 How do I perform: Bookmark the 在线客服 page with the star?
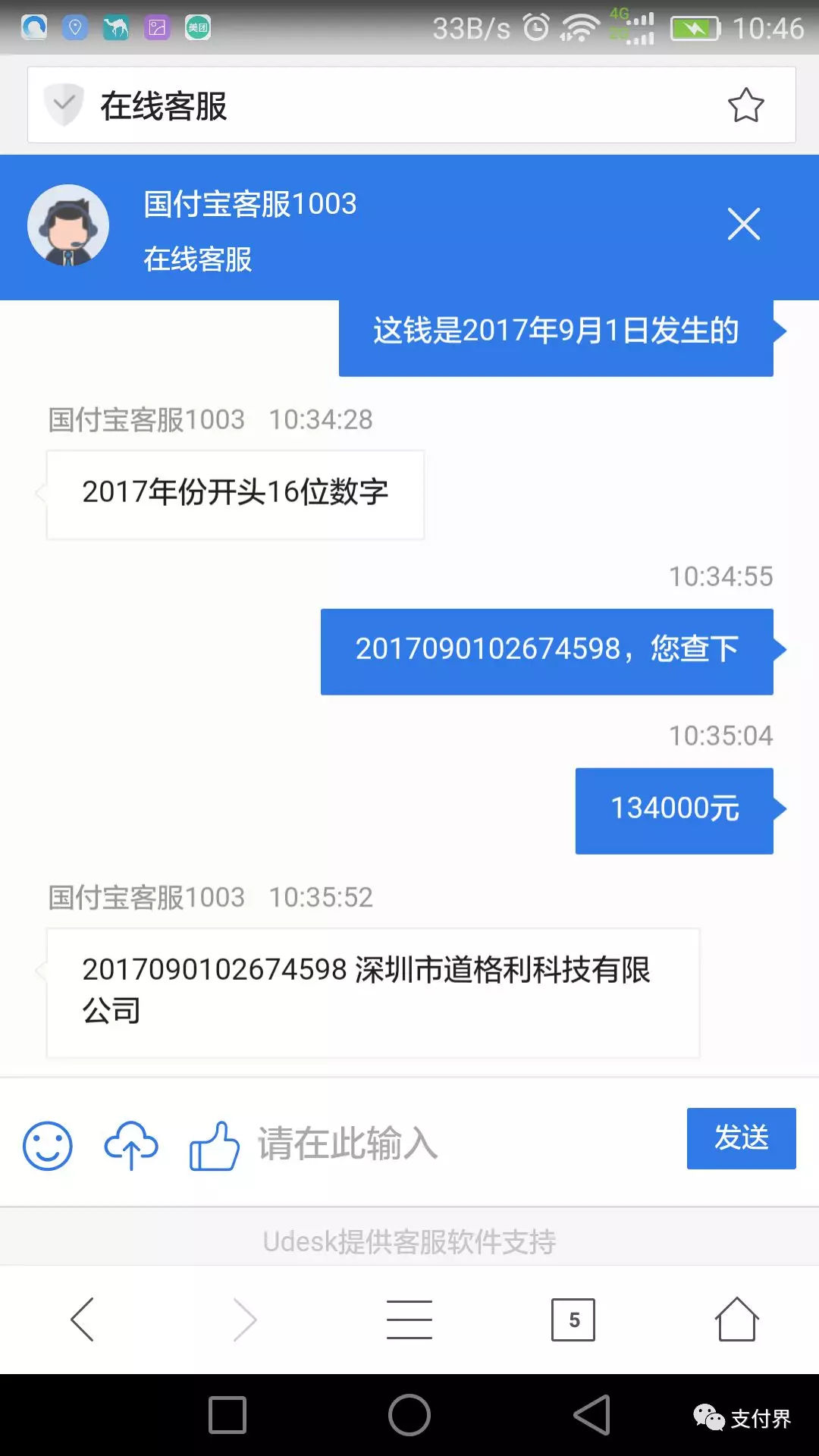[x=745, y=105]
